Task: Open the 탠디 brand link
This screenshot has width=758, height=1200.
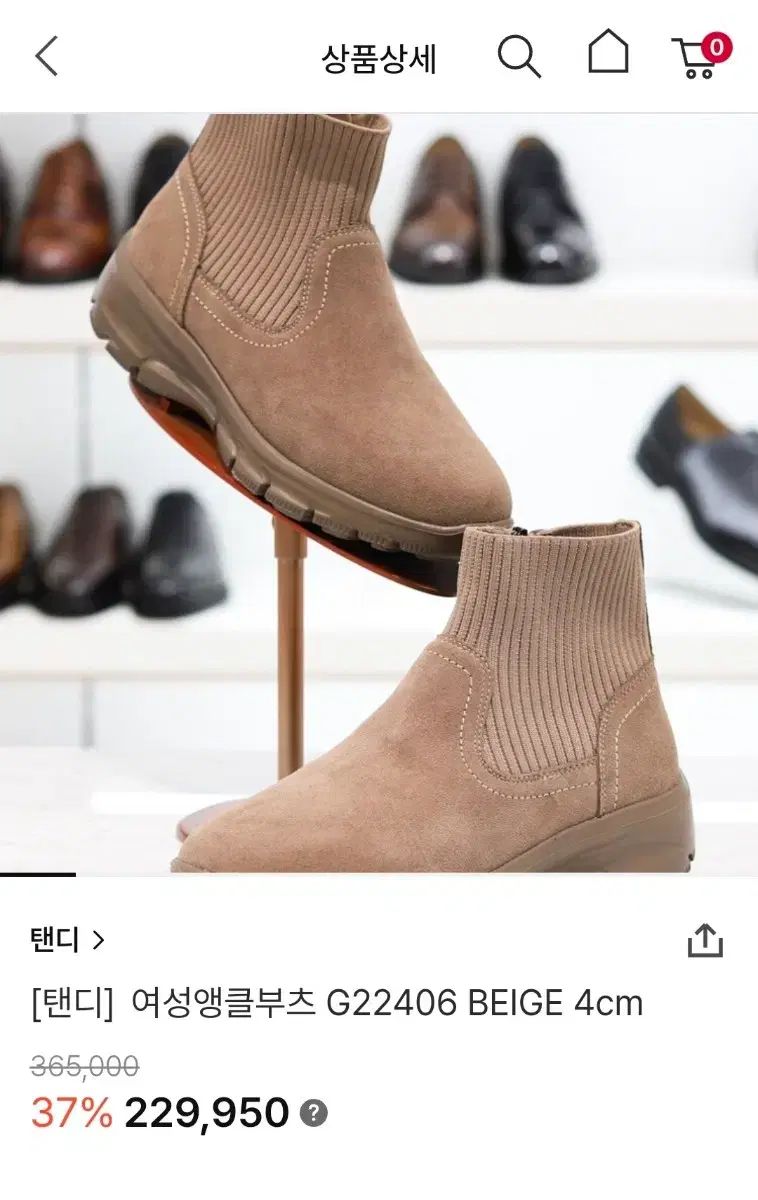Action: click(67, 940)
